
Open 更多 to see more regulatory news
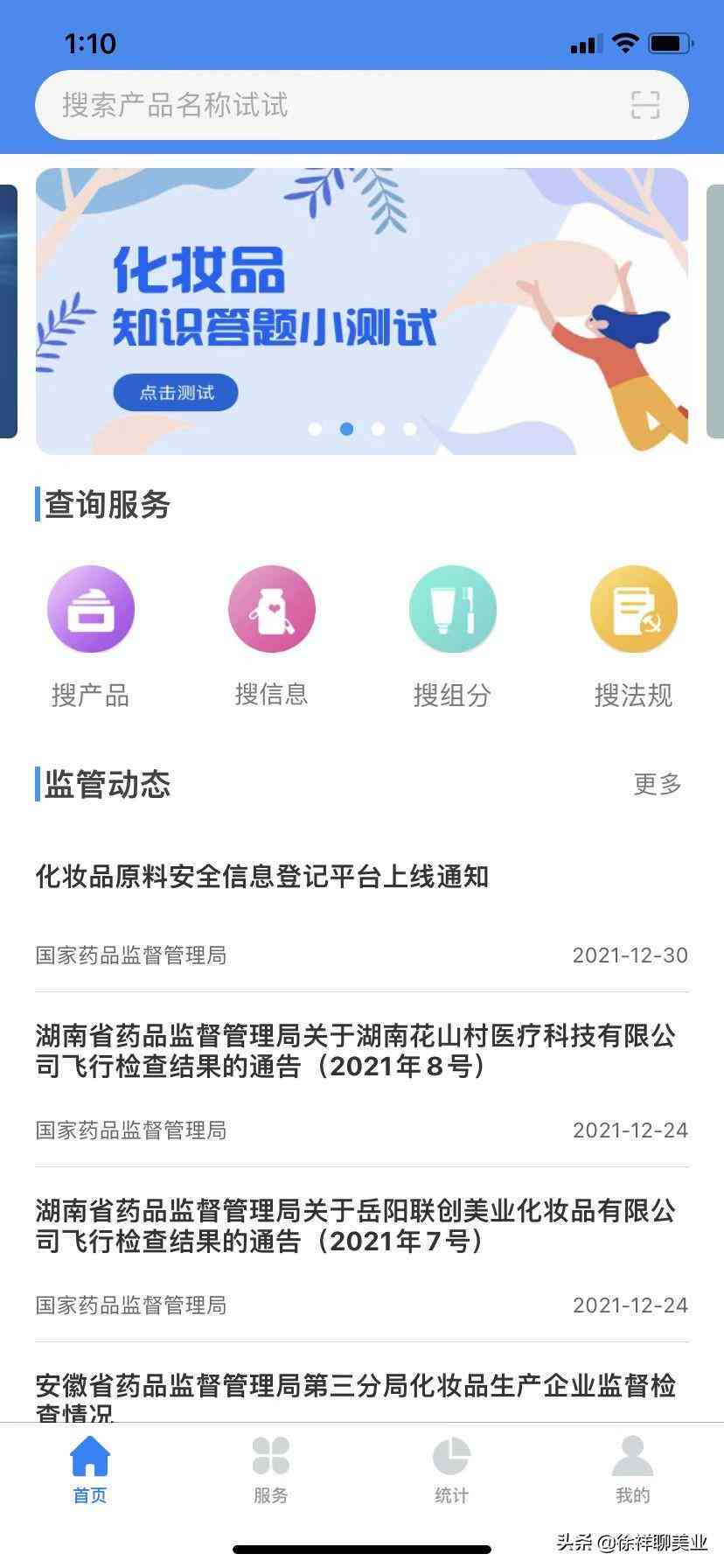658,785
